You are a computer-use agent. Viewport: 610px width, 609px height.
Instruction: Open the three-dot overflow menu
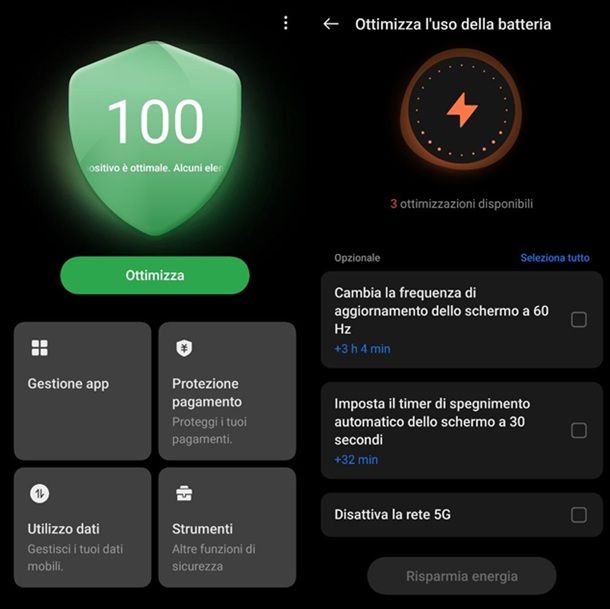tap(286, 22)
